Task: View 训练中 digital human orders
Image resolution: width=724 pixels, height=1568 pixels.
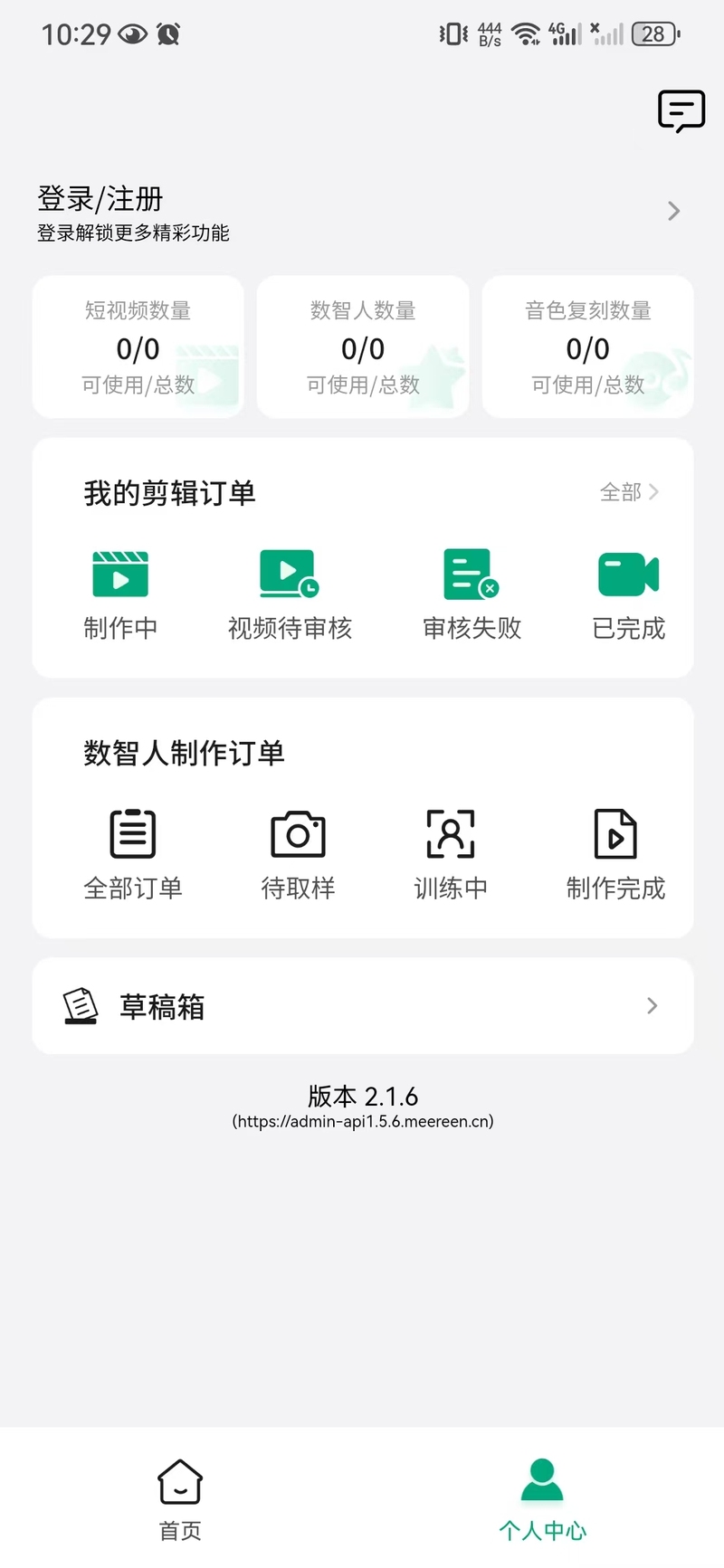Action: (451, 855)
